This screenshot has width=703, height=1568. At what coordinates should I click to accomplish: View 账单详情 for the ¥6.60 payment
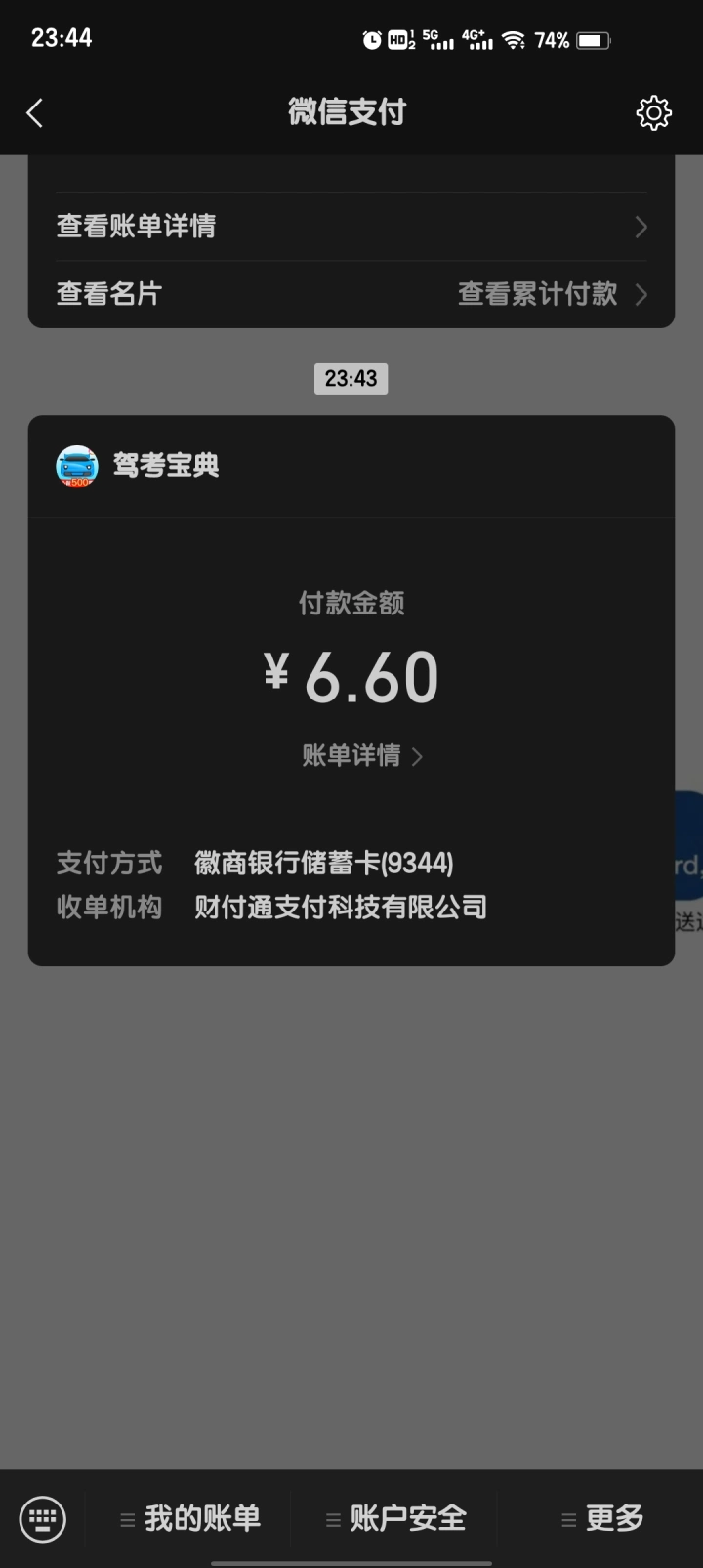(361, 756)
